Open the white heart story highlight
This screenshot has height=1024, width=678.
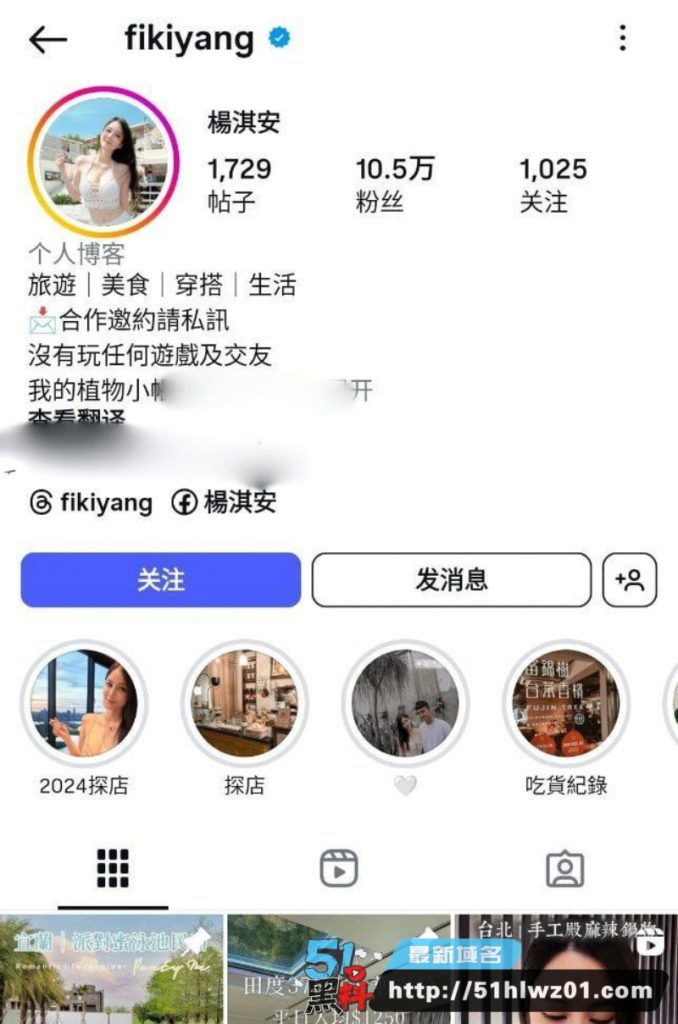pyautogui.click(x=405, y=703)
